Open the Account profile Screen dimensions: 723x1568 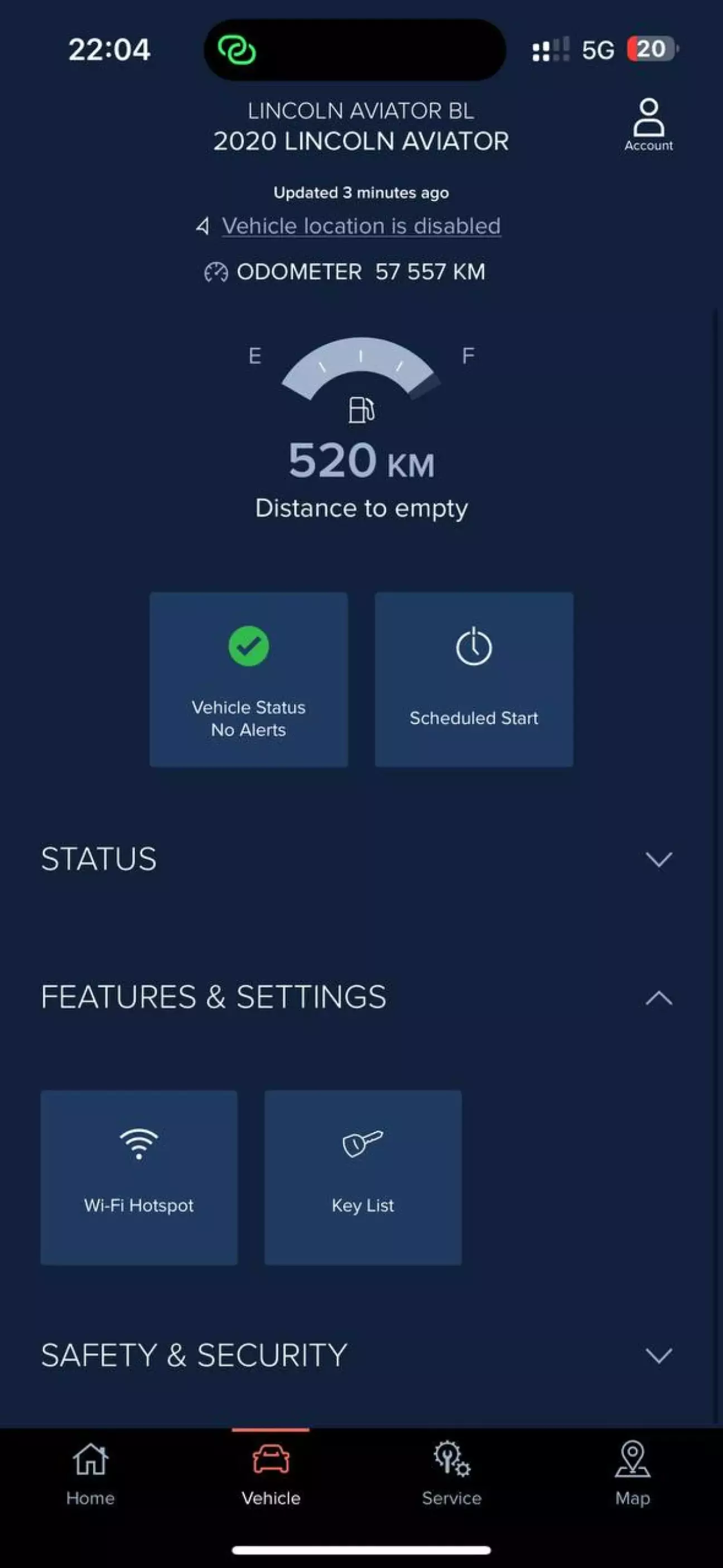[x=648, y=125]
